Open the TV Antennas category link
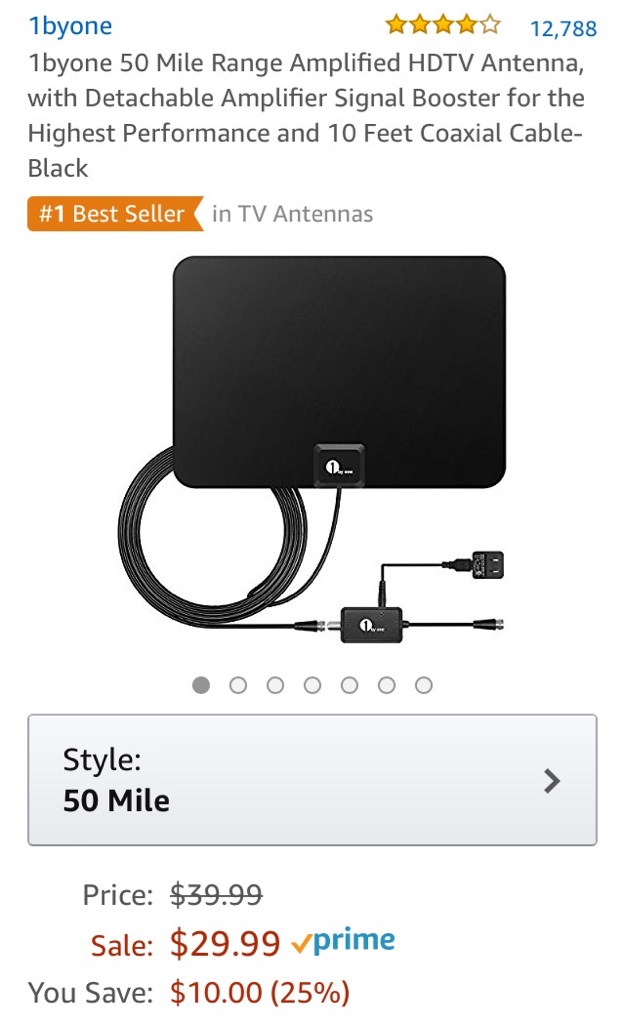This screenshot has width=625, height=1024. point(292,214)
